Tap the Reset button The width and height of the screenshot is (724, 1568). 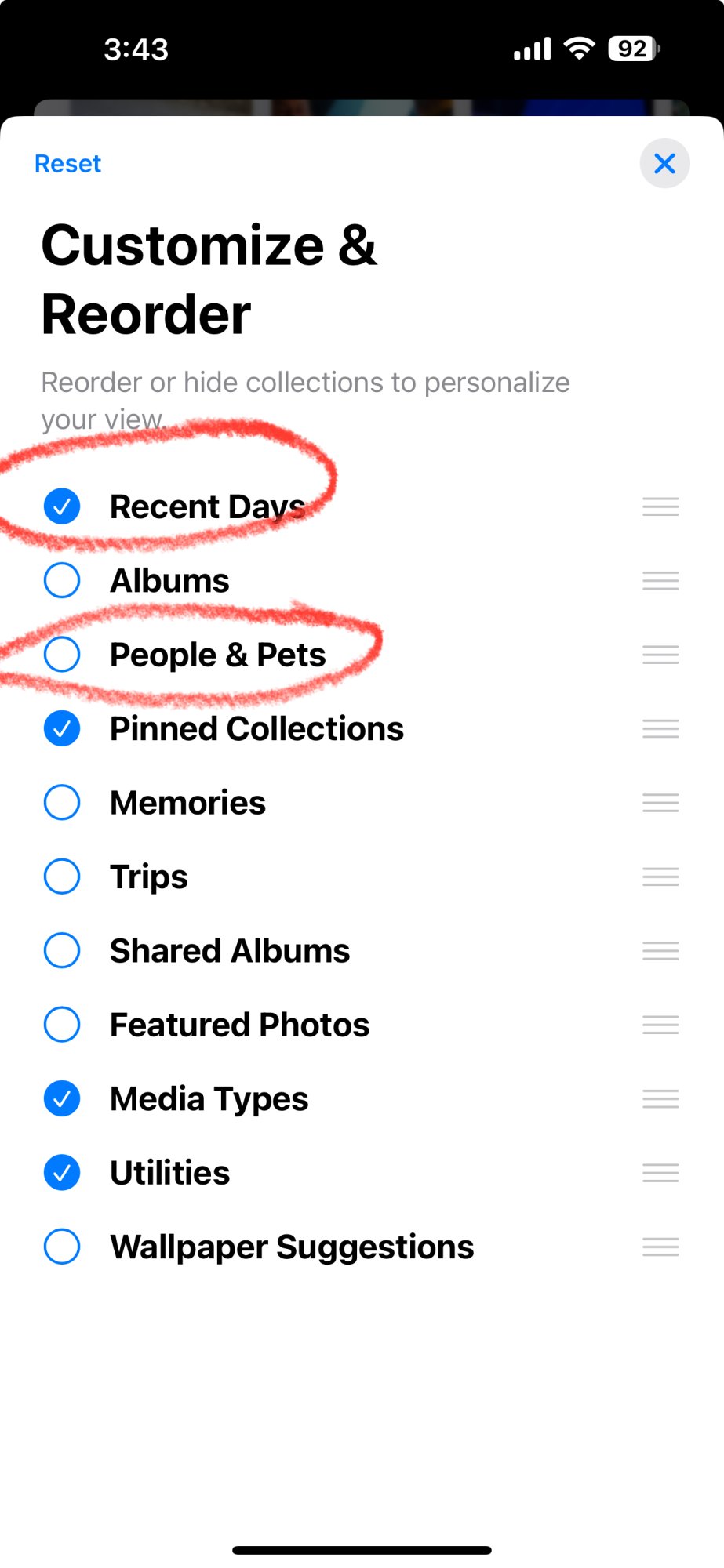pos(67,164)
